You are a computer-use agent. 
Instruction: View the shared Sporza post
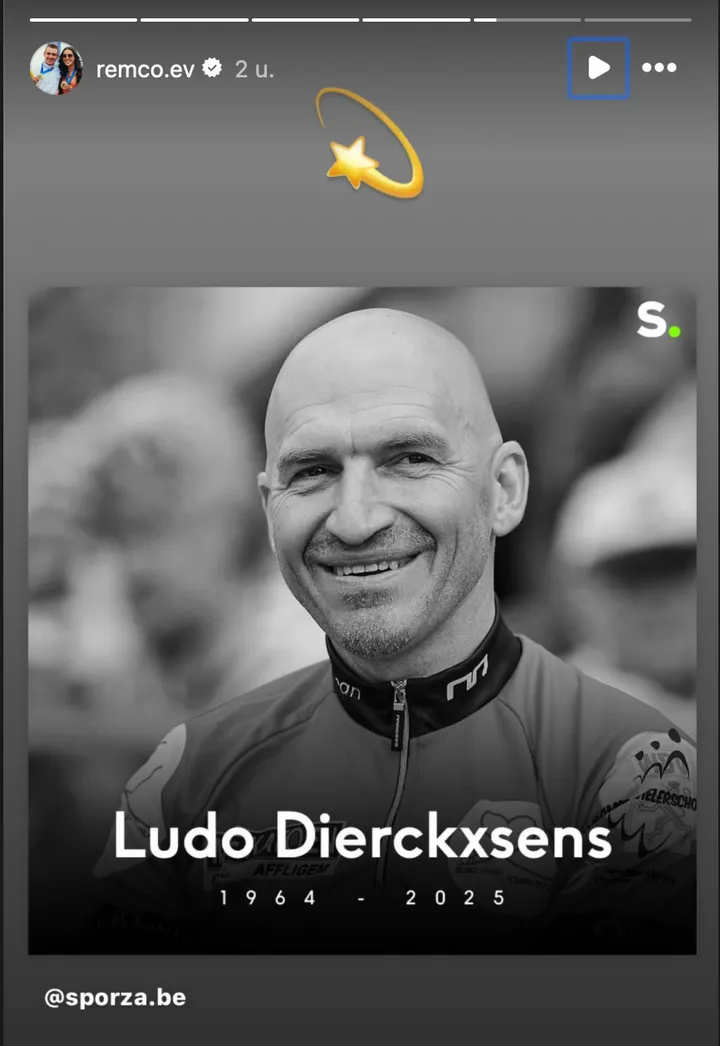click(361, 620)
